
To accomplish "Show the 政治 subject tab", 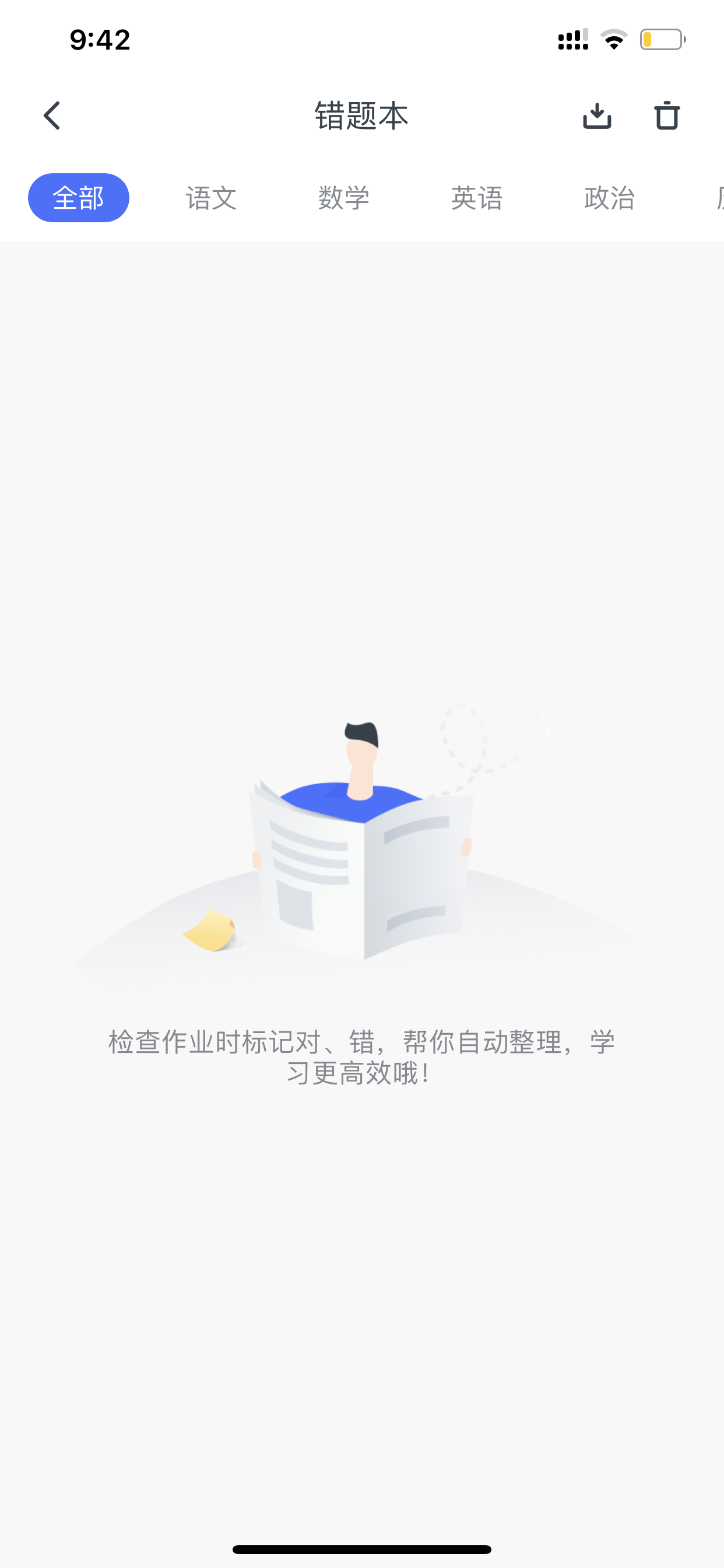I will tap(610, 198).
